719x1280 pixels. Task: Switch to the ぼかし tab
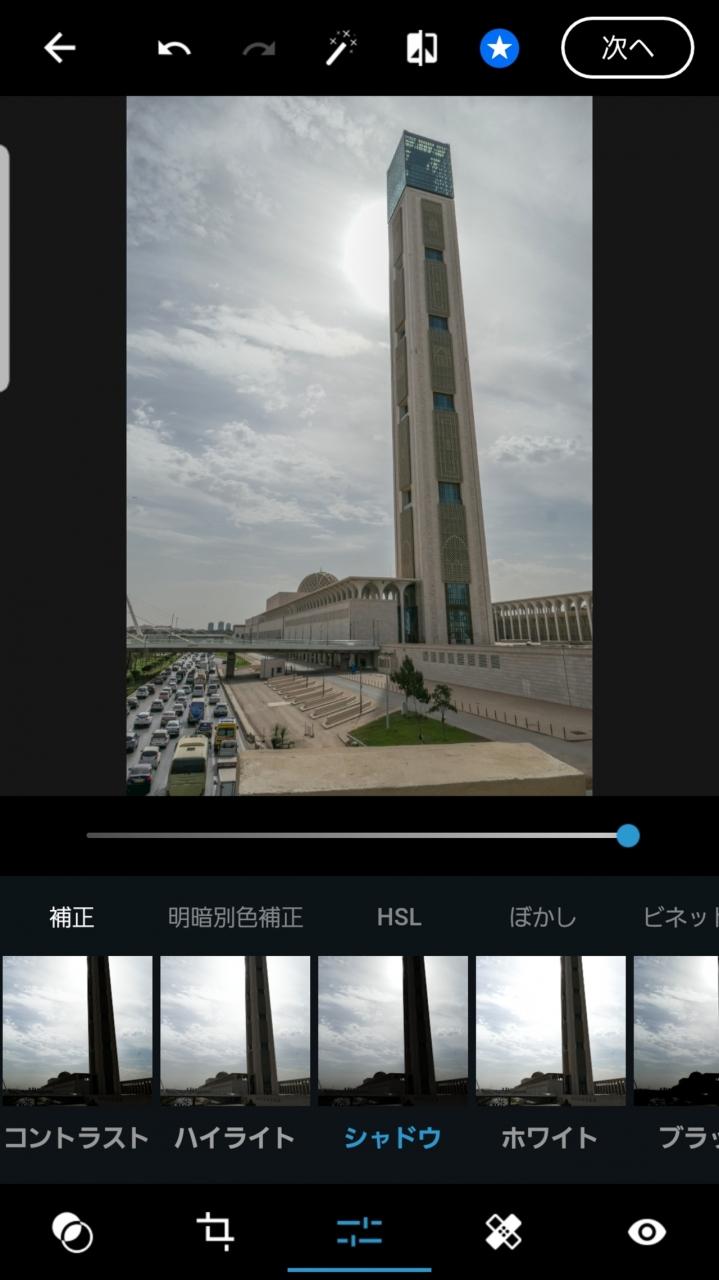click(x=543, y=917)
